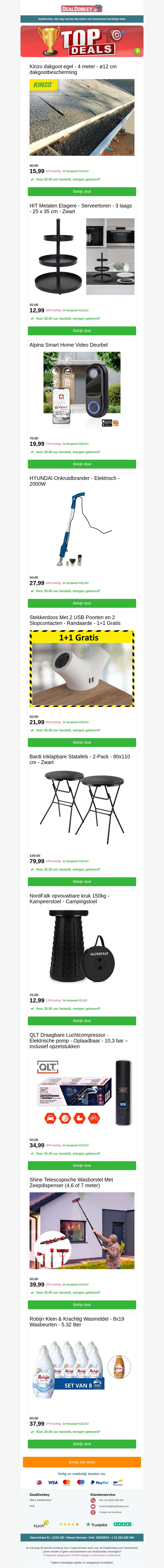This screenshot has width=164, height=1568.
Task: Open the Top 10 Deals banner
Action: (x=82, y=41)
